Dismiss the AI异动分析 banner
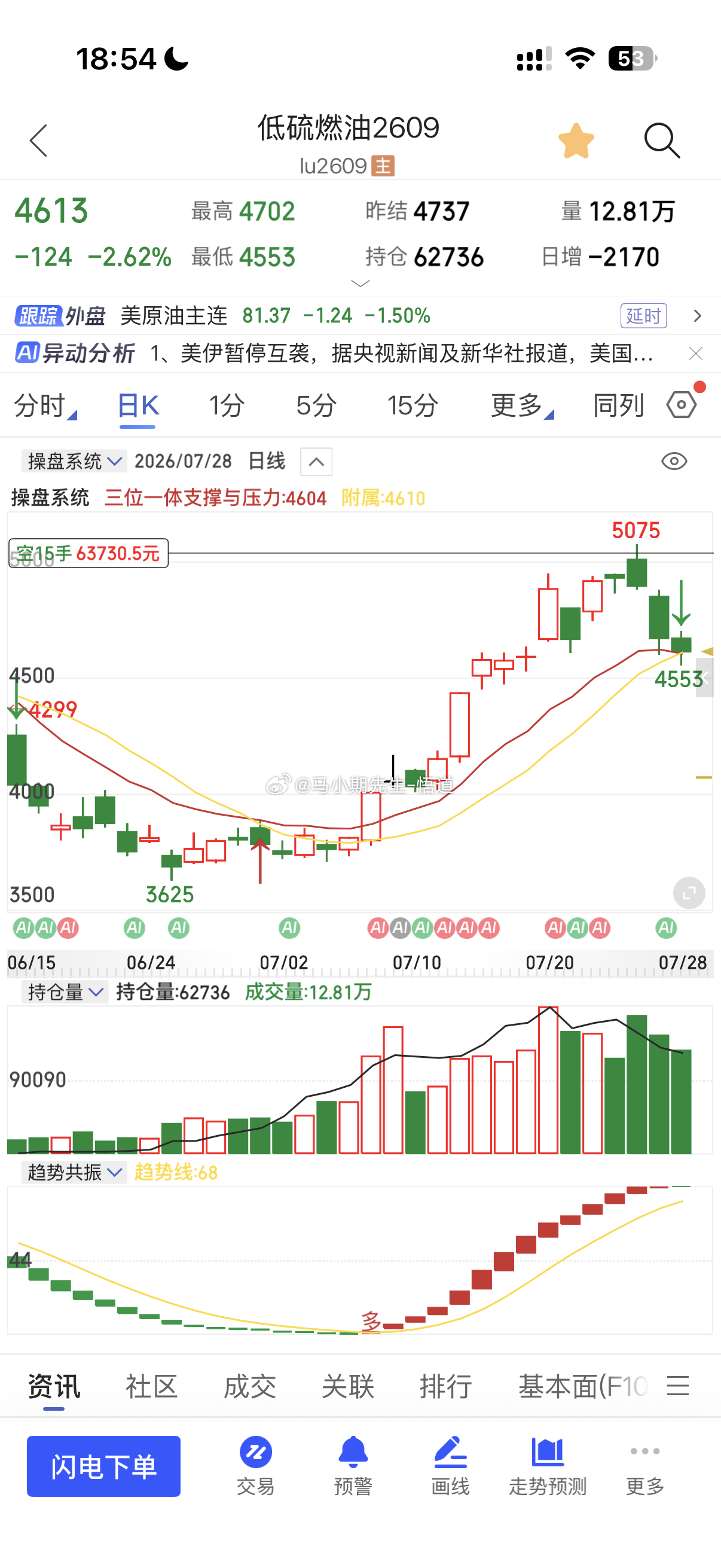 (x=695, y=353)
